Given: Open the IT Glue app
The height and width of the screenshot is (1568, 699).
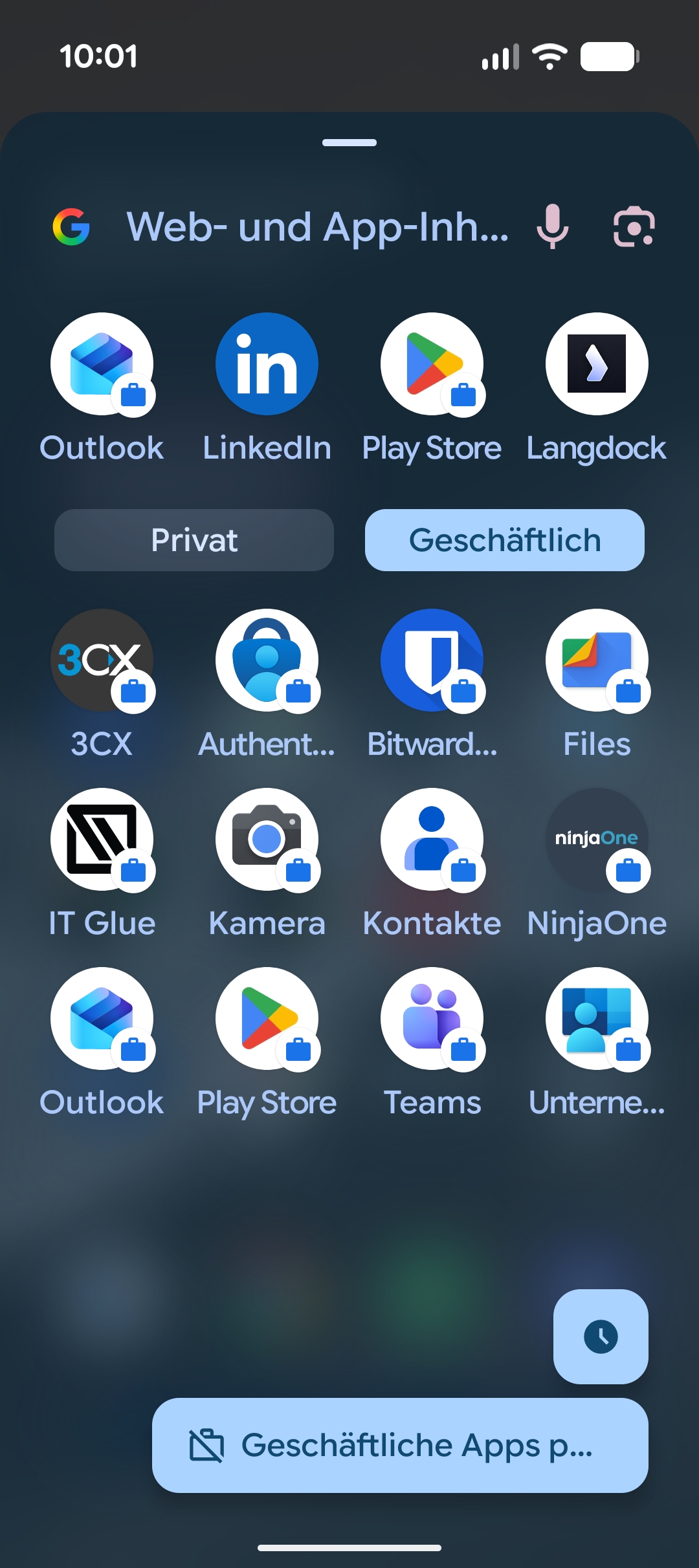Looking at the screenshot, I should (102, 841).
